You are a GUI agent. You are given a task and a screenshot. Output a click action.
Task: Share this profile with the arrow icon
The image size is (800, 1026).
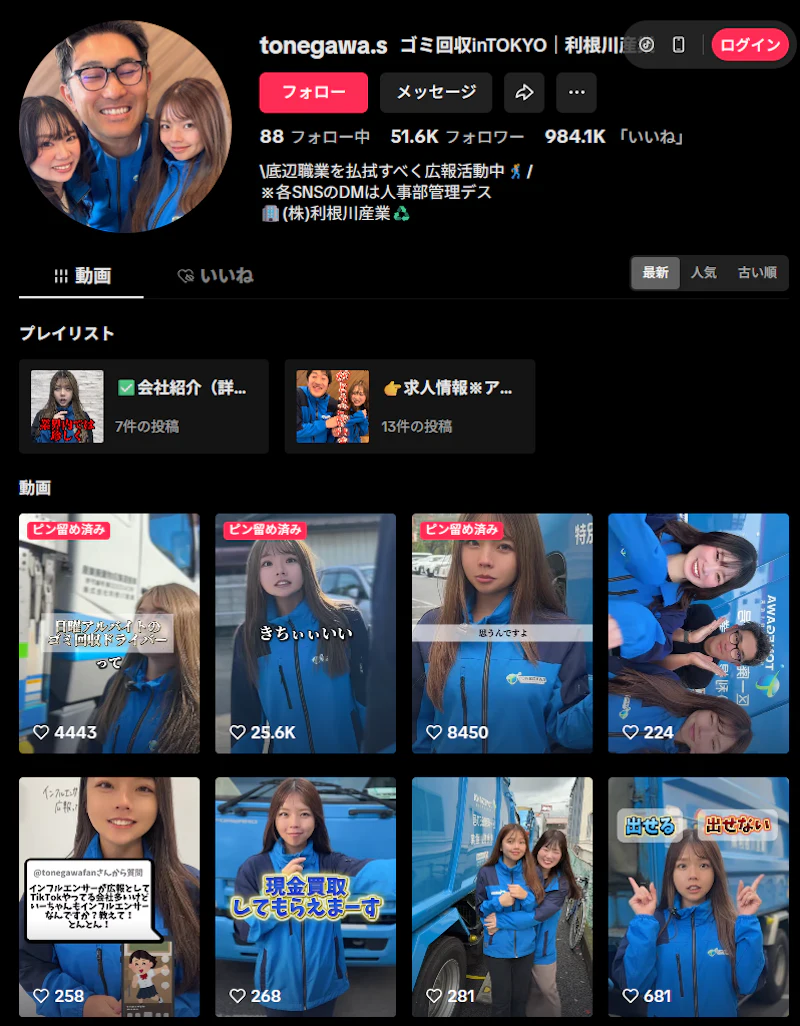[524, 93]
